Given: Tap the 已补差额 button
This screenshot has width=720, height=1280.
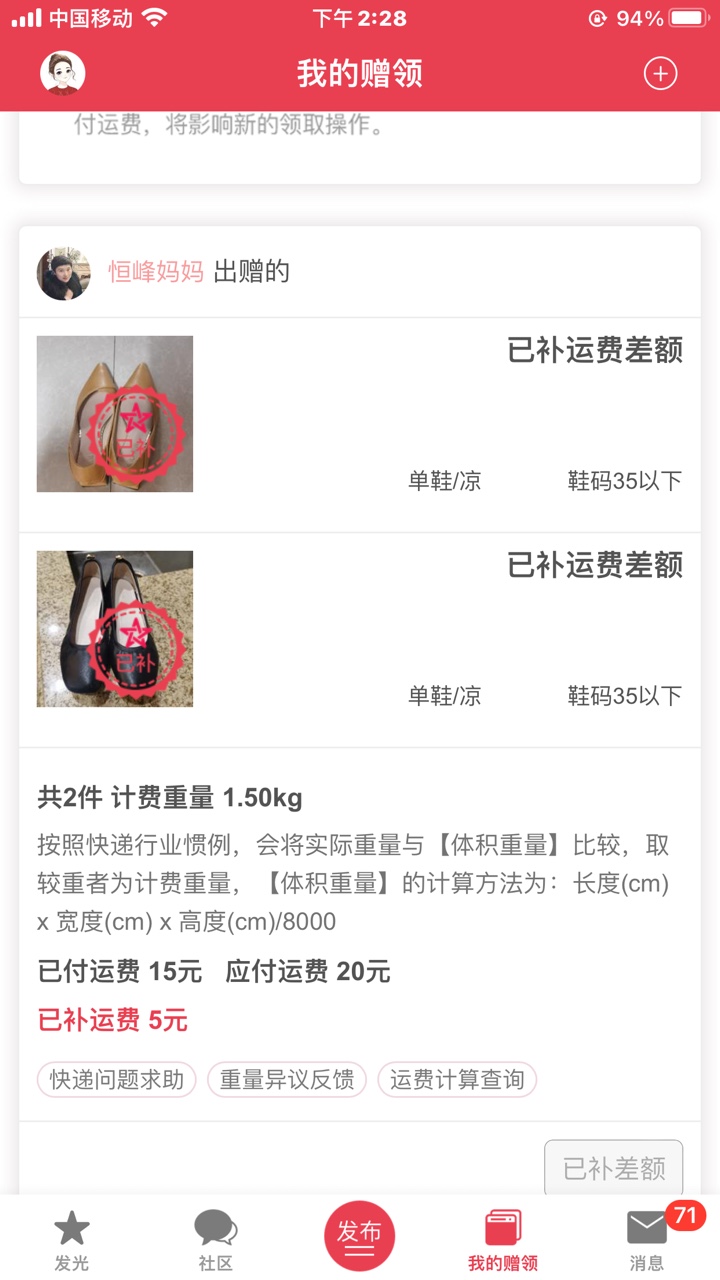Looking at the screenshot, I should pos(613,1168).
